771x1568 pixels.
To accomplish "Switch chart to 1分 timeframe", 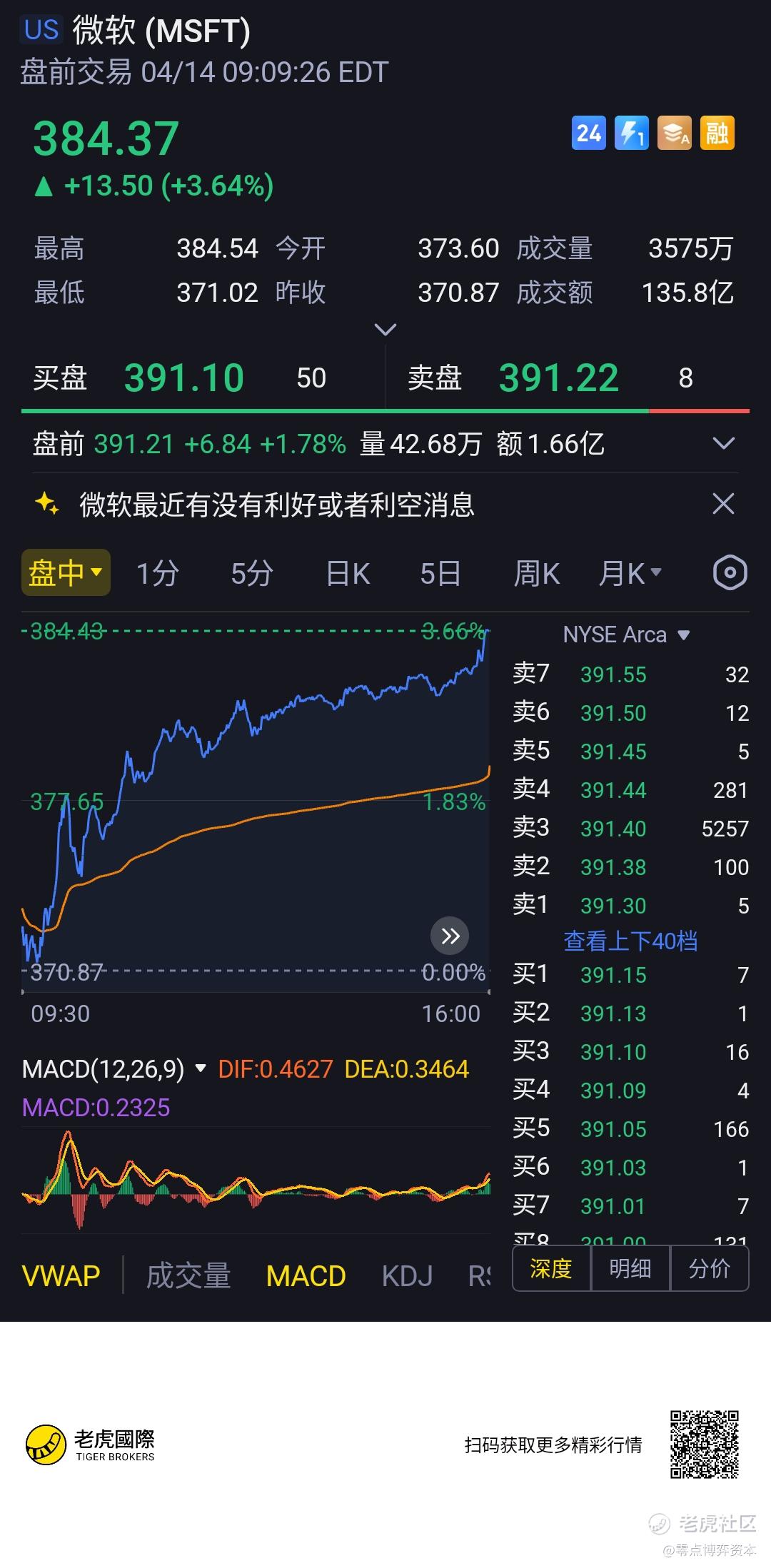I will point(157,573).
